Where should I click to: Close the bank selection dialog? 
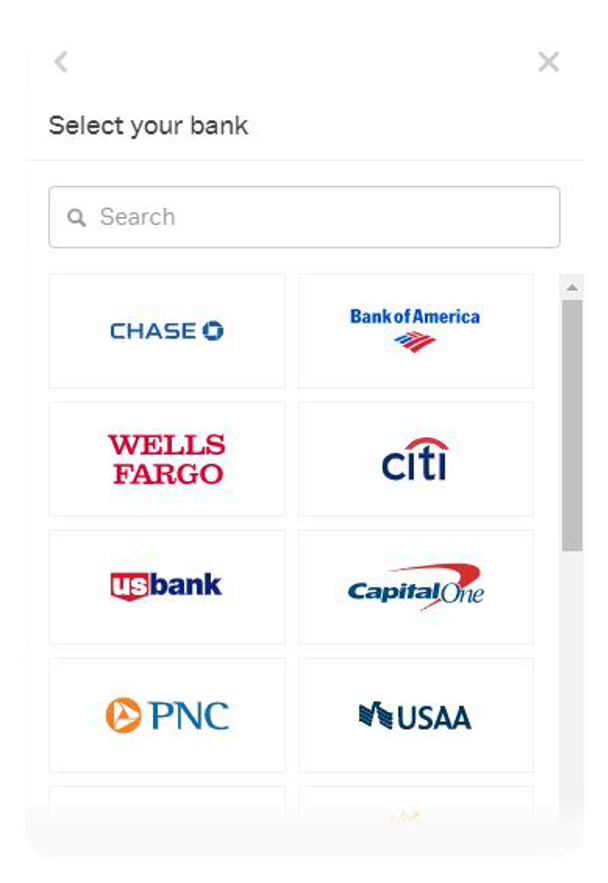(548, 62)
